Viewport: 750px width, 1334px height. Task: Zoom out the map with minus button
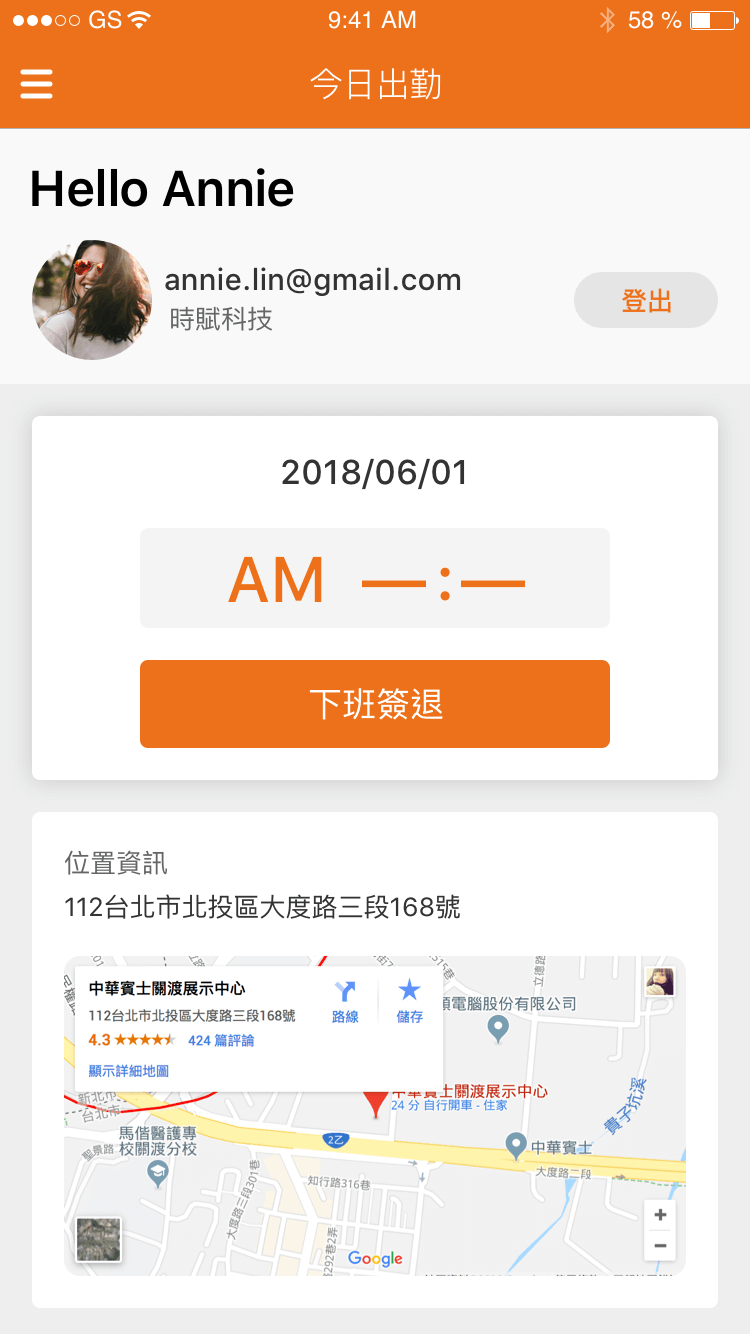click(660, 1245)
